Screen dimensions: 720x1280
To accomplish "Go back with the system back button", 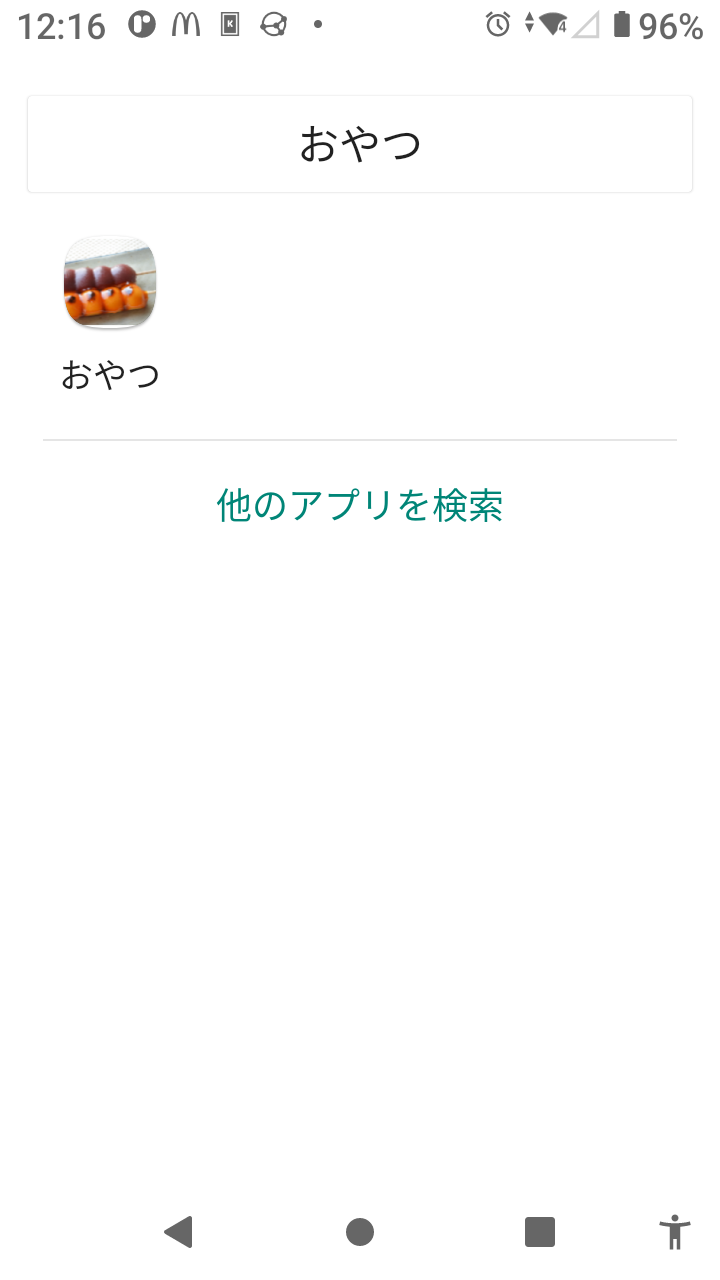I will [x=179, y=1232].
